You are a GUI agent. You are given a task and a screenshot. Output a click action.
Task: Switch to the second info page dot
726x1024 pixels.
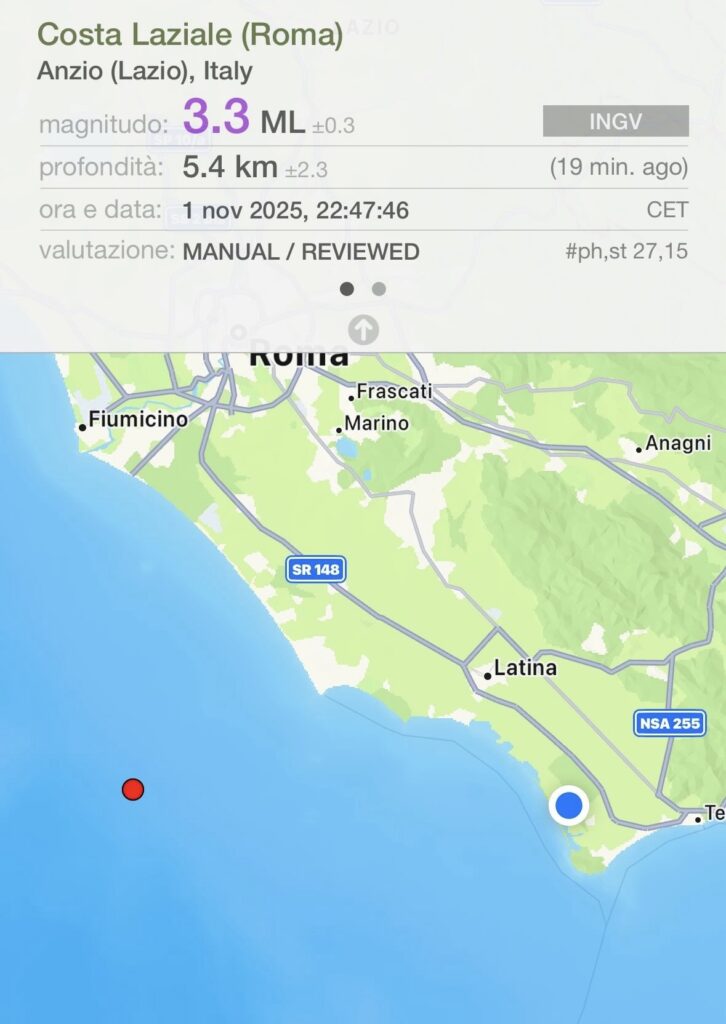coord(379,289)
